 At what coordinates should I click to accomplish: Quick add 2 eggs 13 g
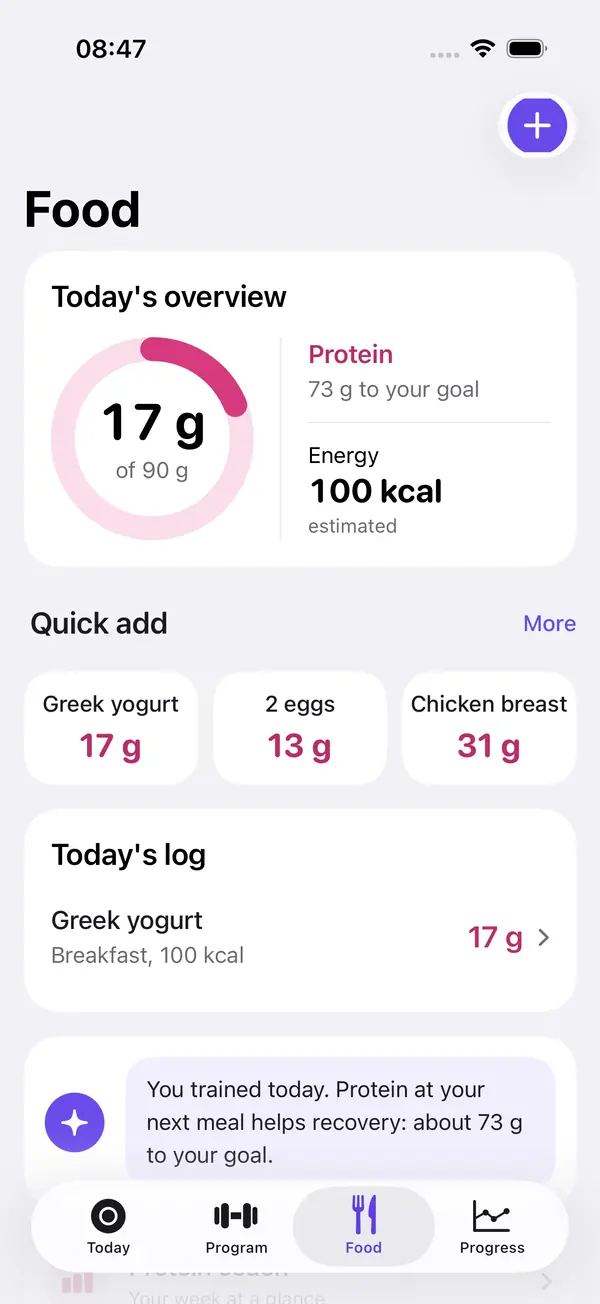point(300,727)
